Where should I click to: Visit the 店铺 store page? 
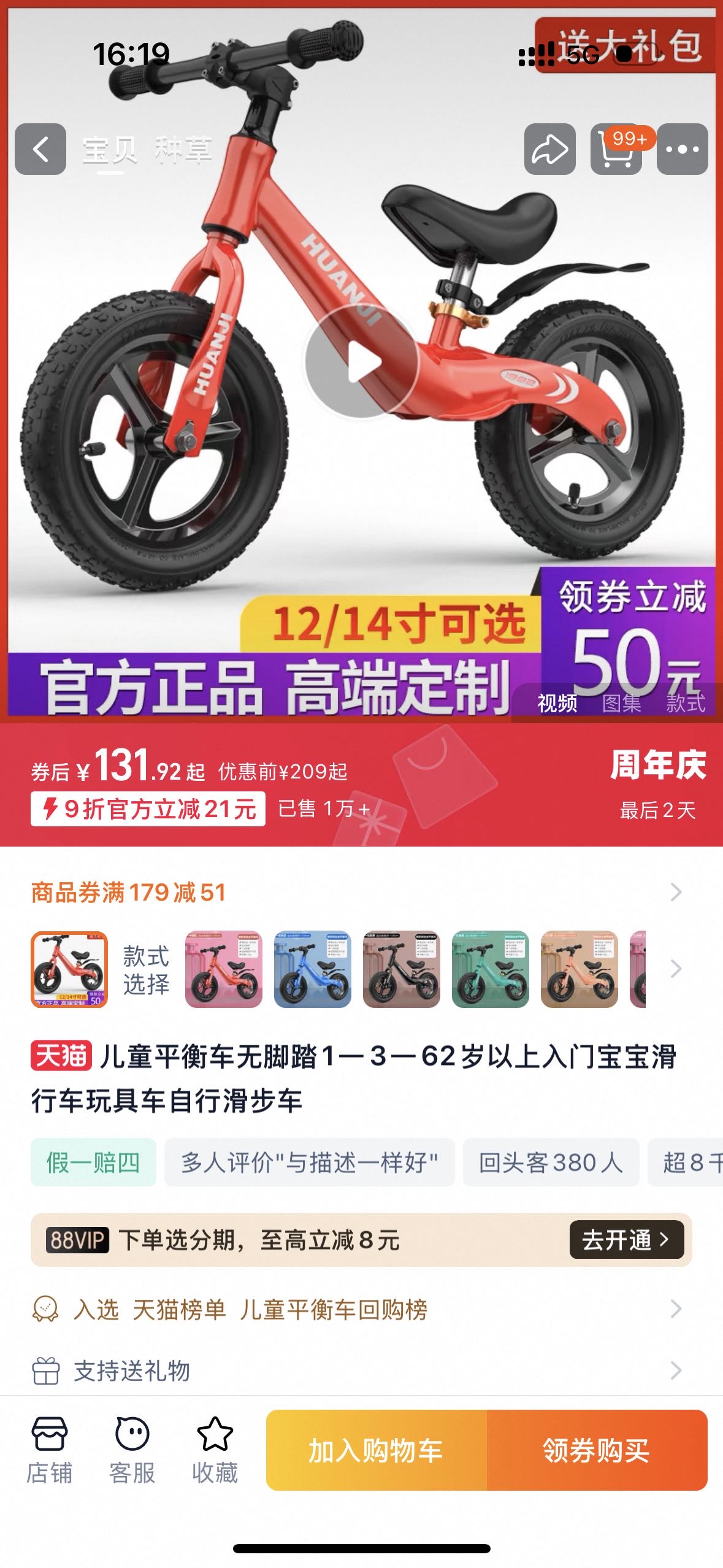49,1450
